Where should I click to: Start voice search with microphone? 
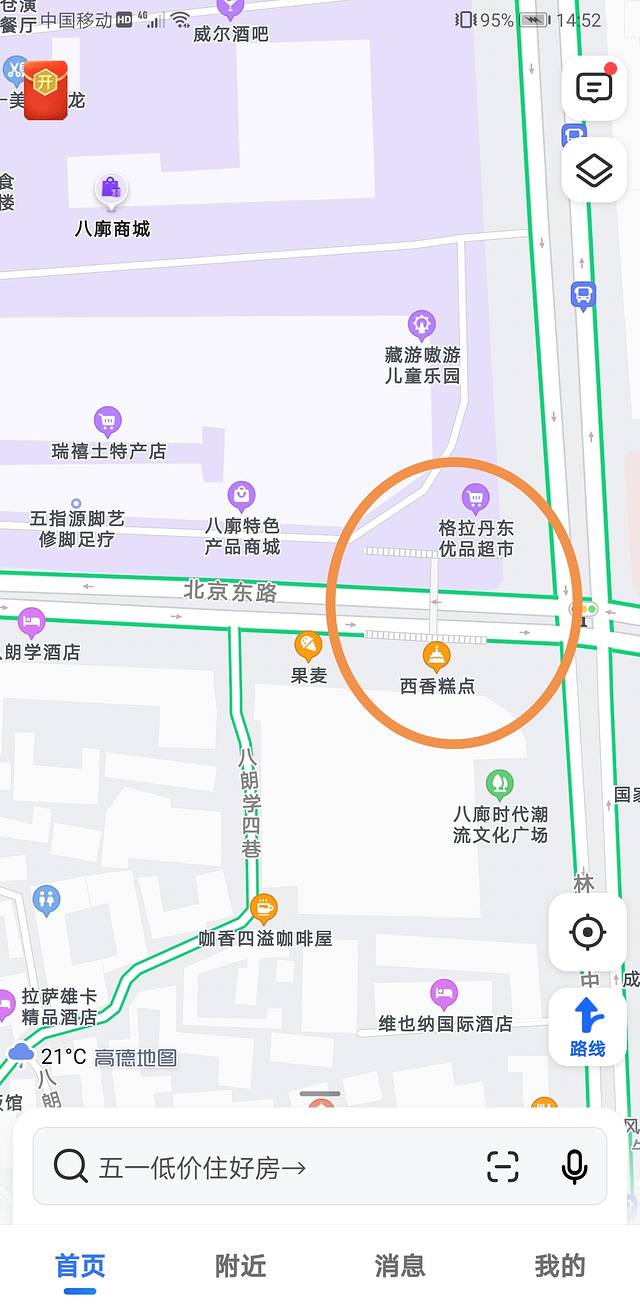coord(574,1167)
